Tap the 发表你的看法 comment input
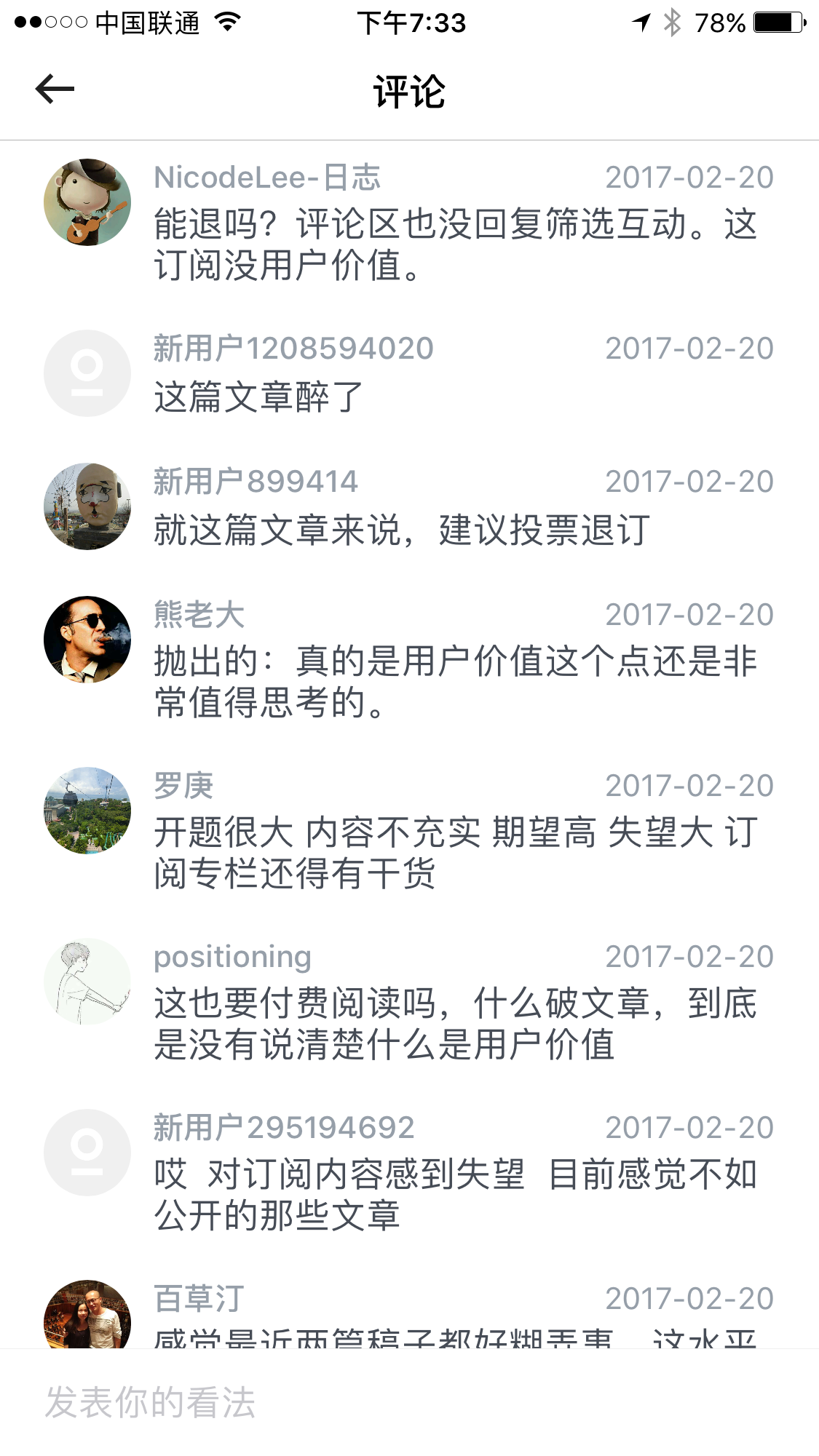This screenshot has width=819, height=1456. pos(408,1402)
